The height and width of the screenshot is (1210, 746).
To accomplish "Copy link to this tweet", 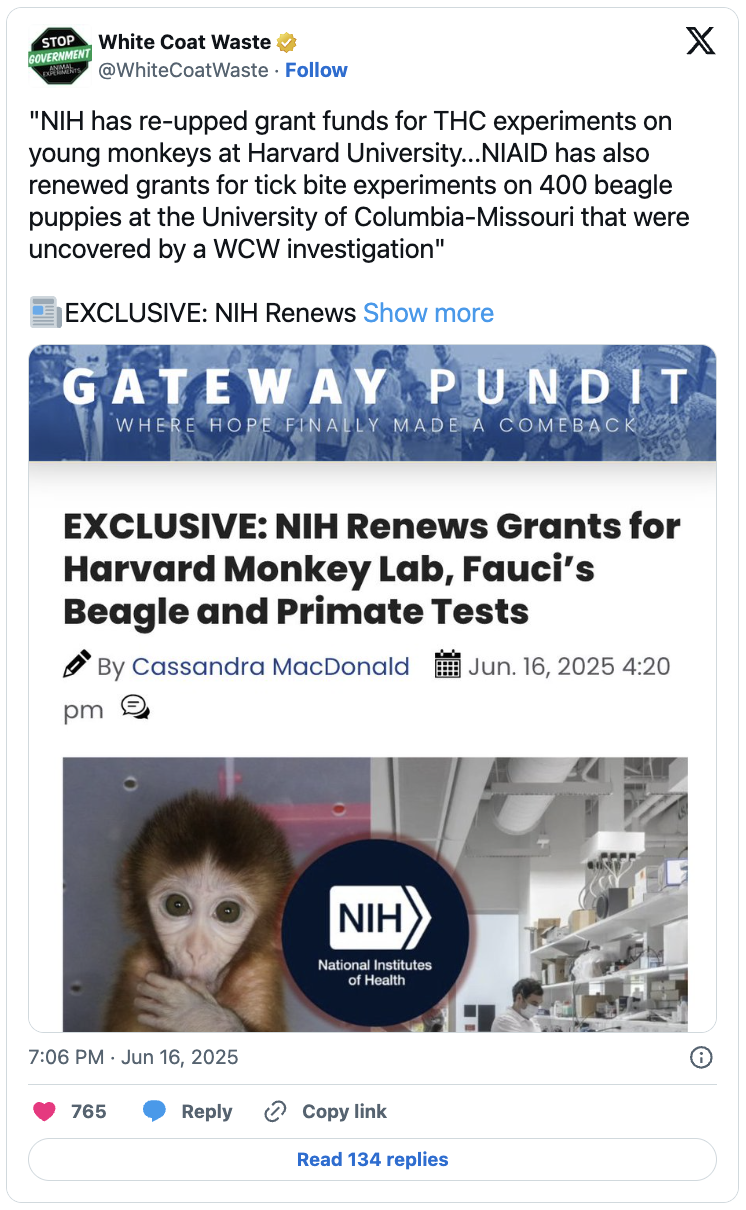I will (x=325, y=1111).
